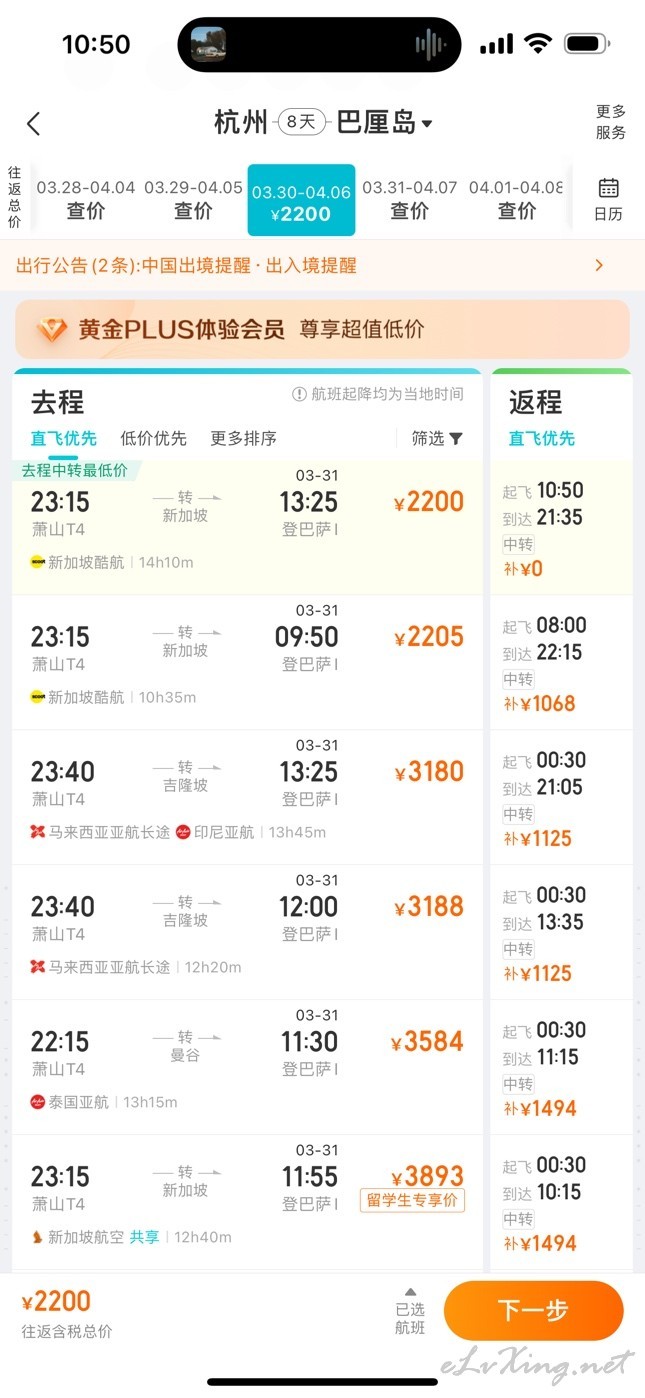Image resolution: width=645 pixels, height=1398 pixels.
Task: Select the ¥3893 新加坡航空 flight
Action: [x=247, y=1202]
